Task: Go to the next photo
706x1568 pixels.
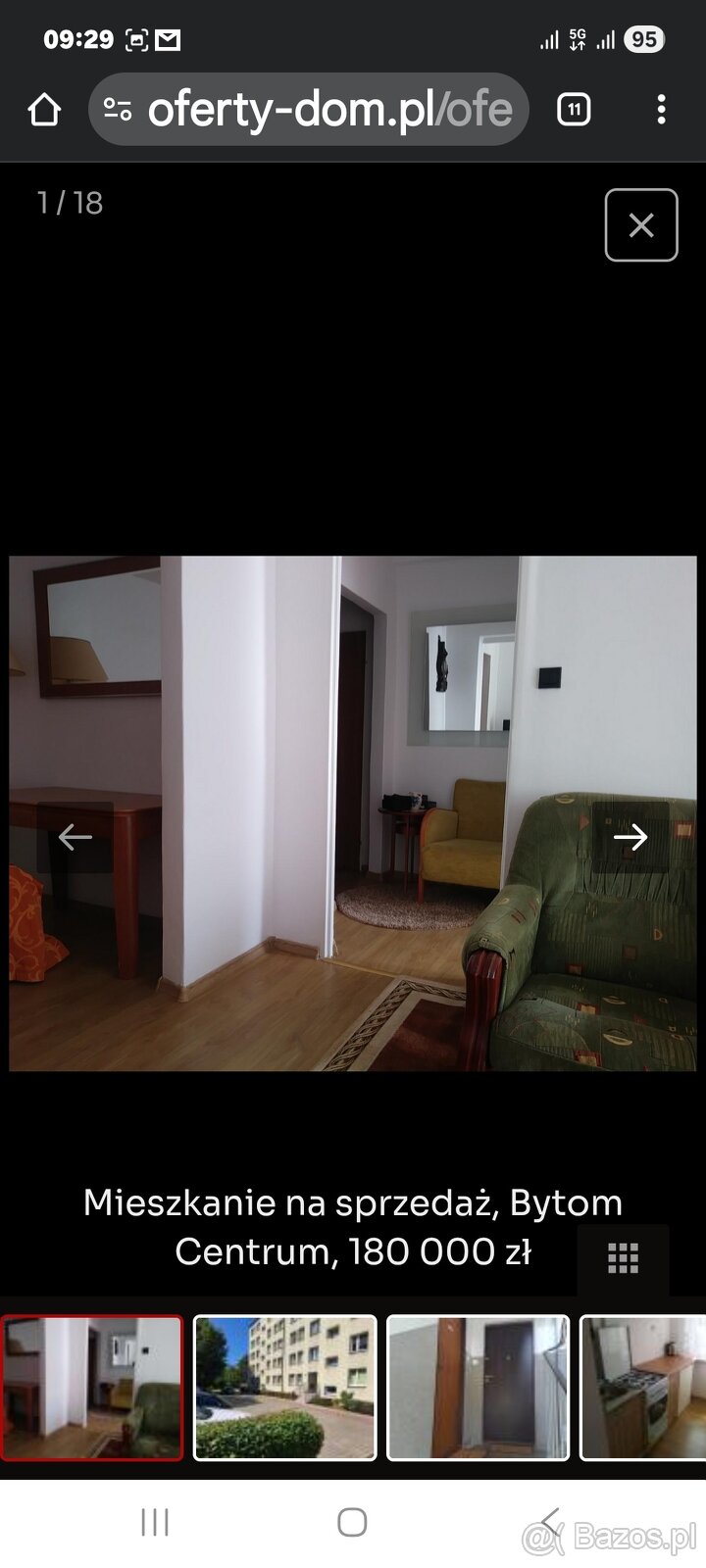Action: pos(630,837)
